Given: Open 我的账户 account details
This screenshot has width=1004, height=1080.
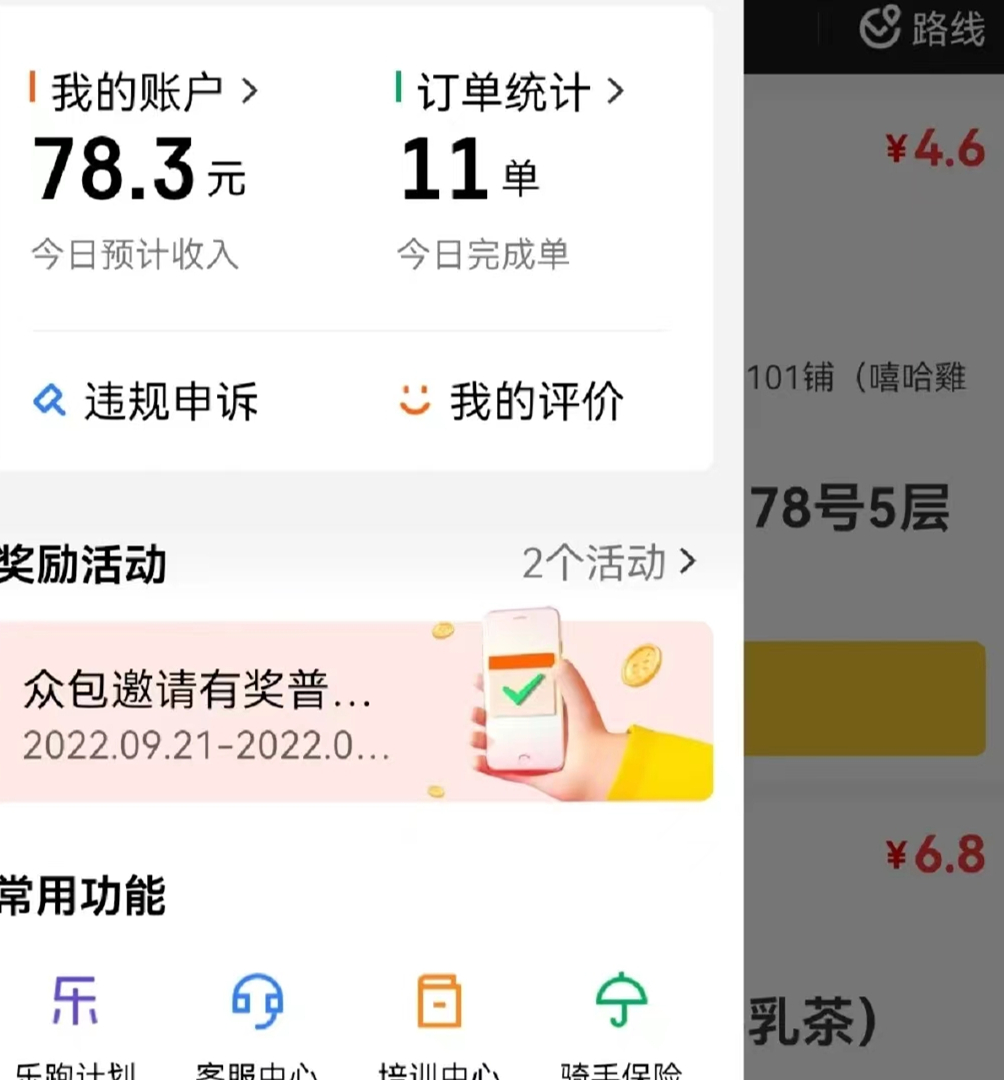Looking at the screenshot, I should coord(145,93).
